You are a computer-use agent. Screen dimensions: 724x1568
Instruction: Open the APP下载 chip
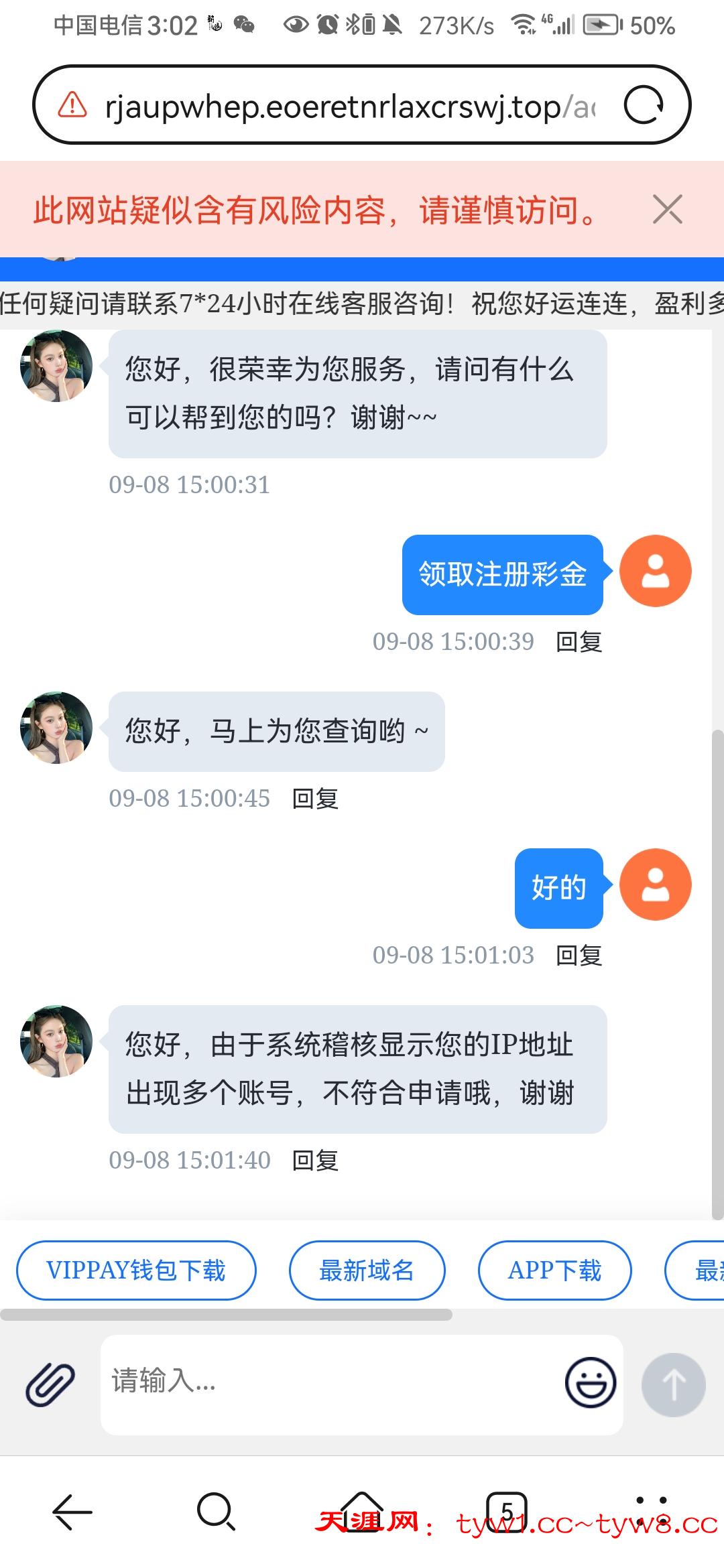(554, 1270)
